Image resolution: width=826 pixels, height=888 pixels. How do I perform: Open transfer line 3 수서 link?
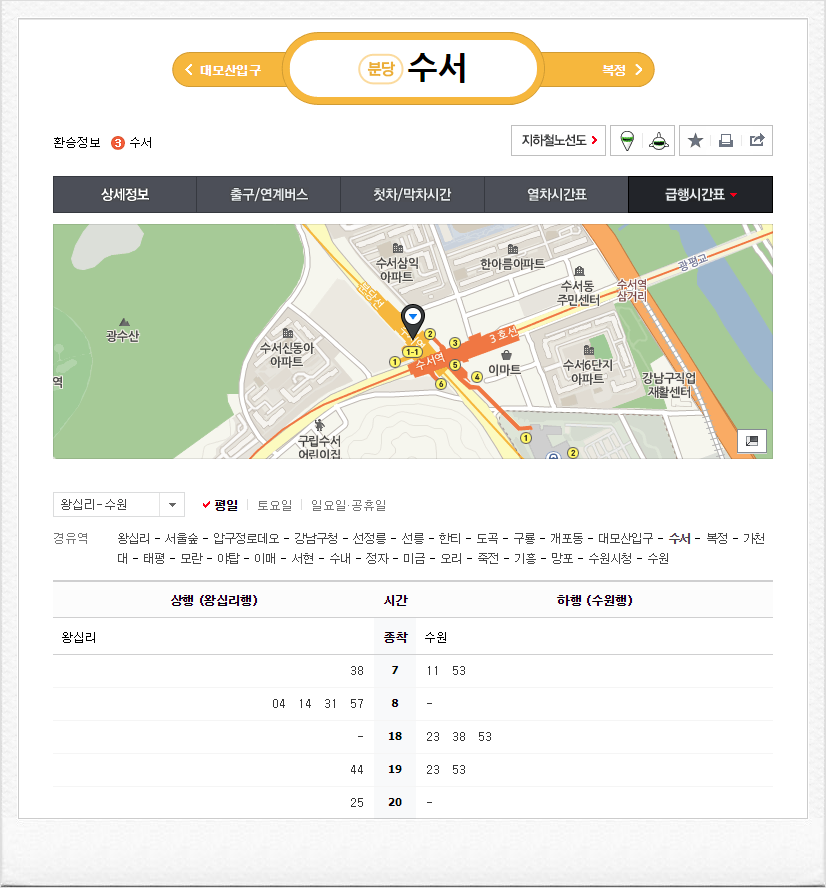coord(131,143)
